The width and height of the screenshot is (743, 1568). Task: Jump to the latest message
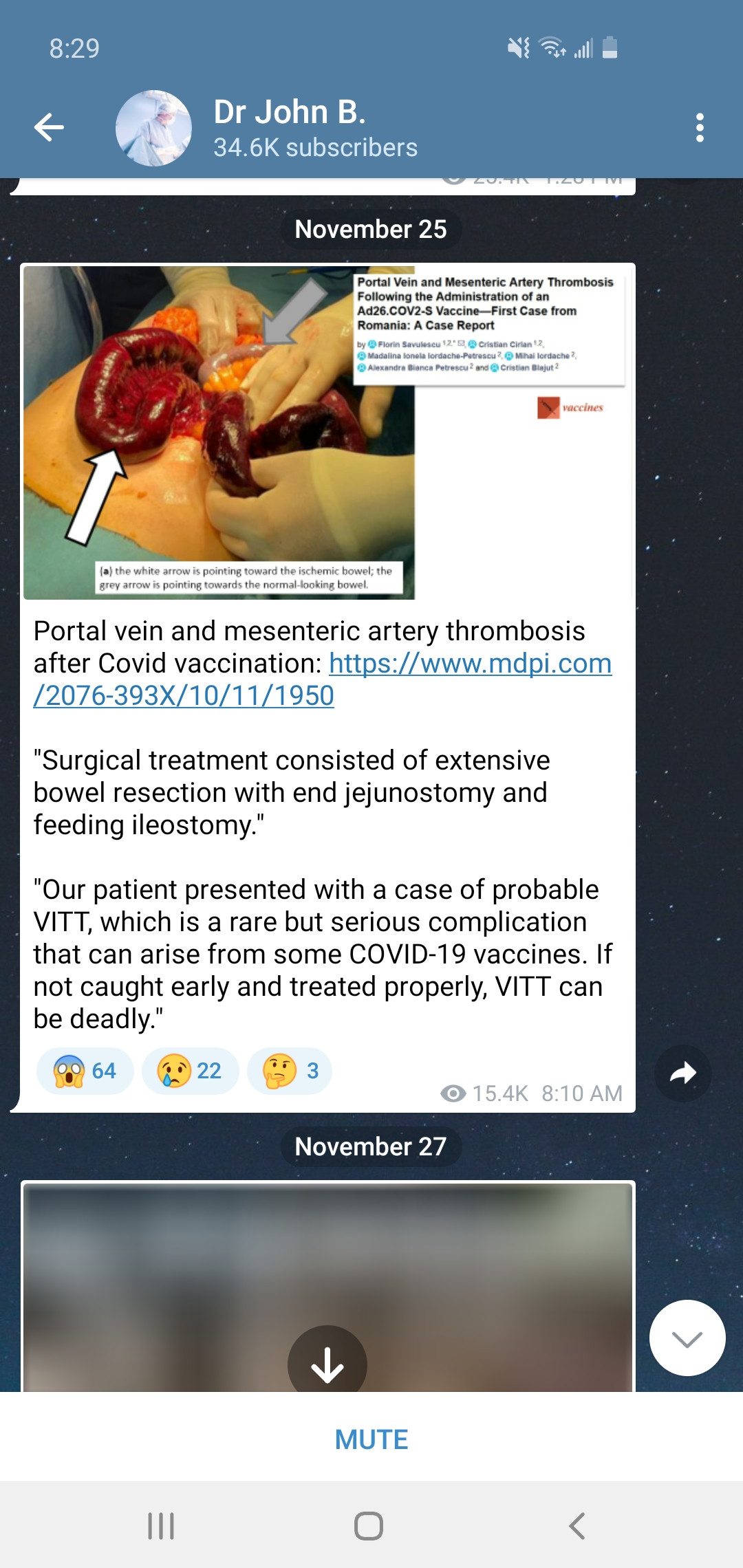point(687,1338)
